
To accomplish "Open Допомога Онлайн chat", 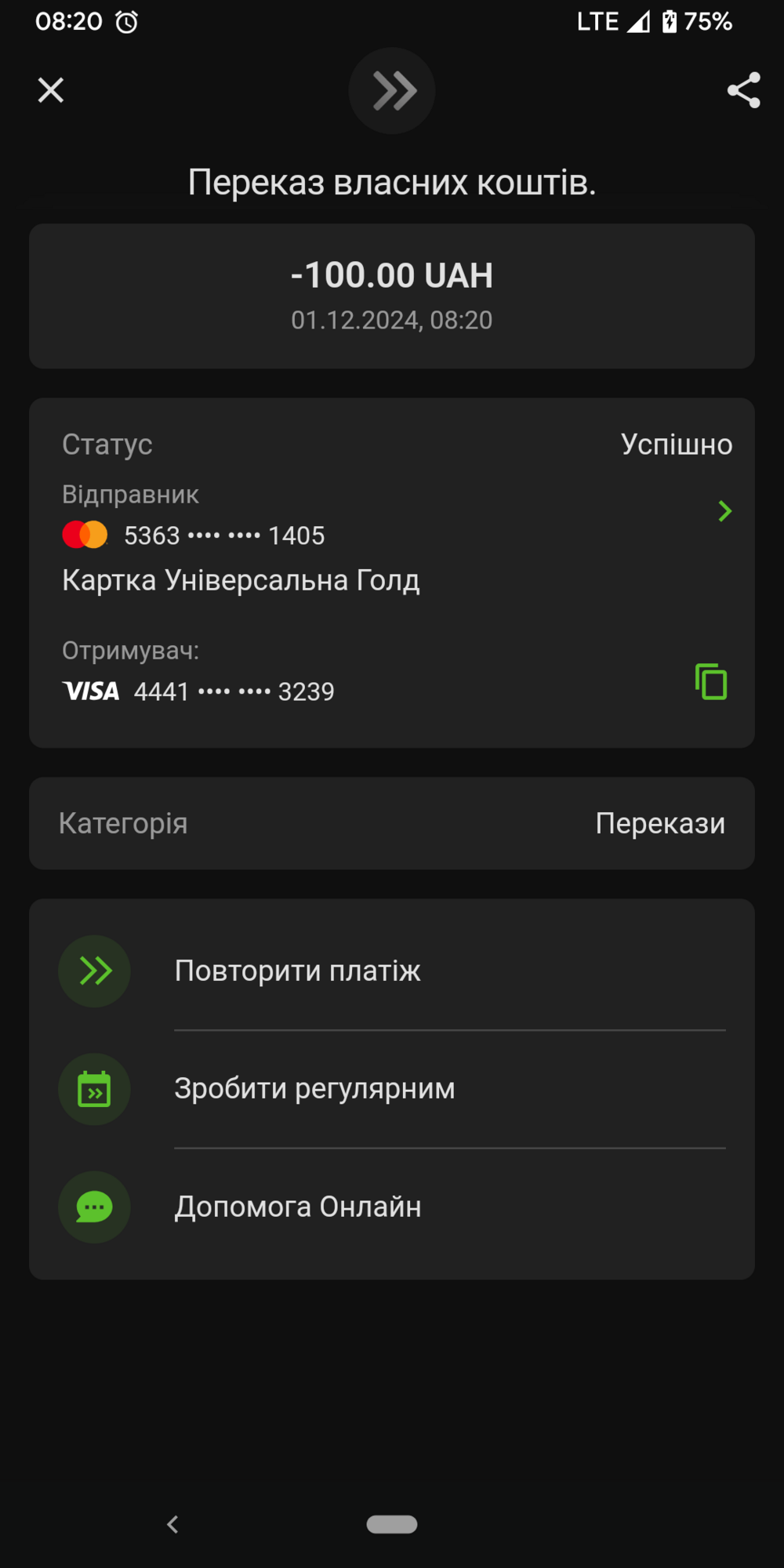I will tap(392, 1207).
